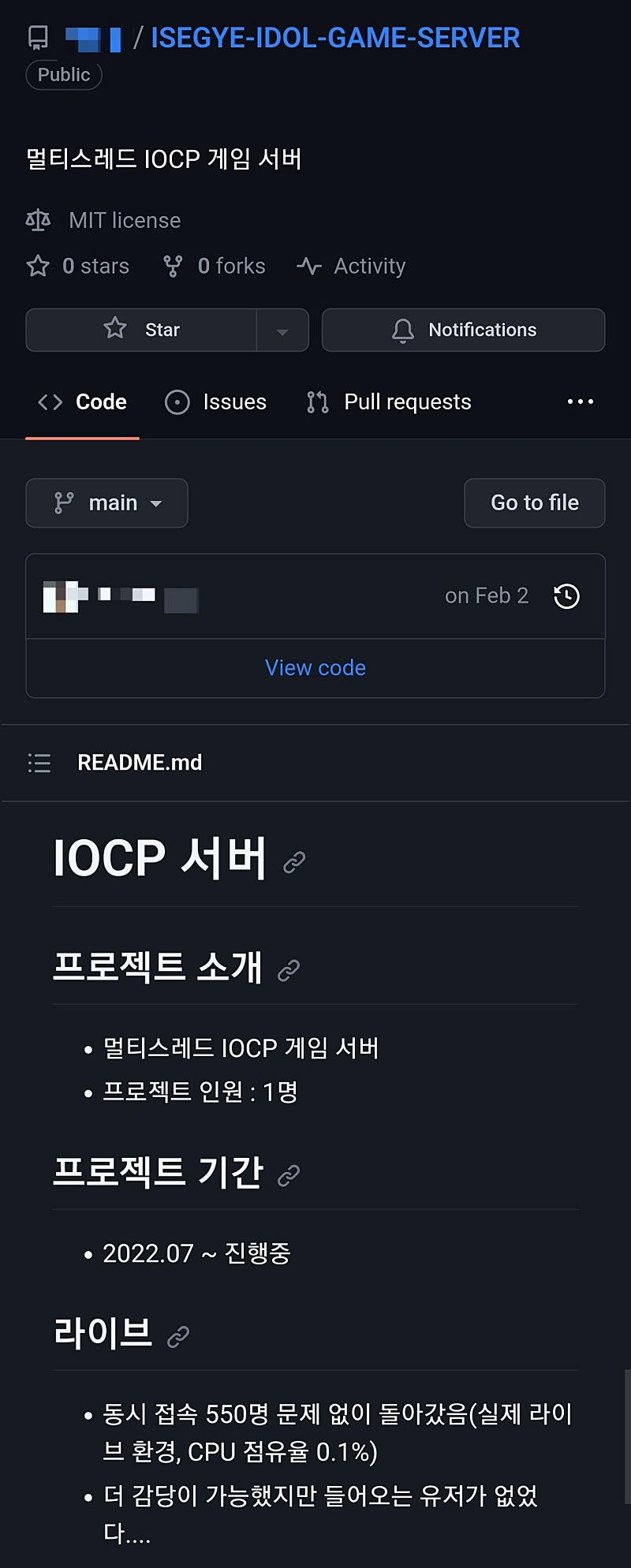
Task: Open anchor link beside 프로젝트 소개 heading
Action: pyautogui.click(x=289, y=970)
